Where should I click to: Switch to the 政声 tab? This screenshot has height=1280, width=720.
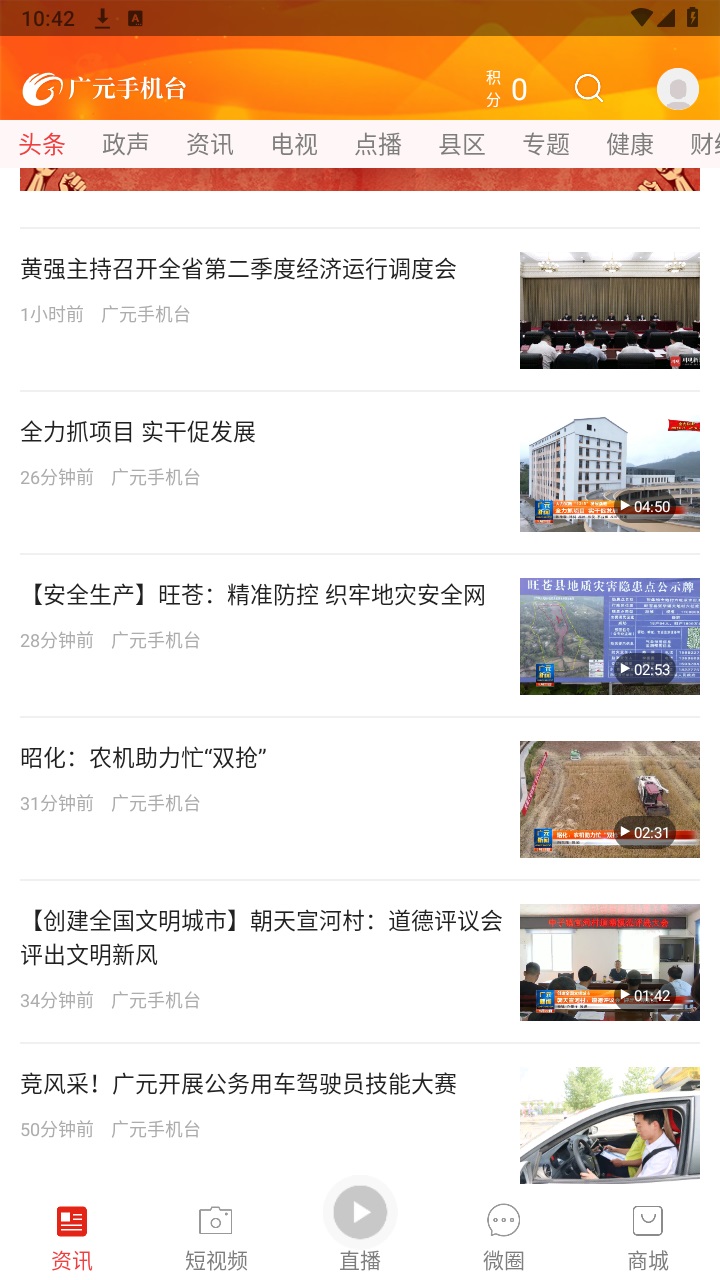click(125, 144)
